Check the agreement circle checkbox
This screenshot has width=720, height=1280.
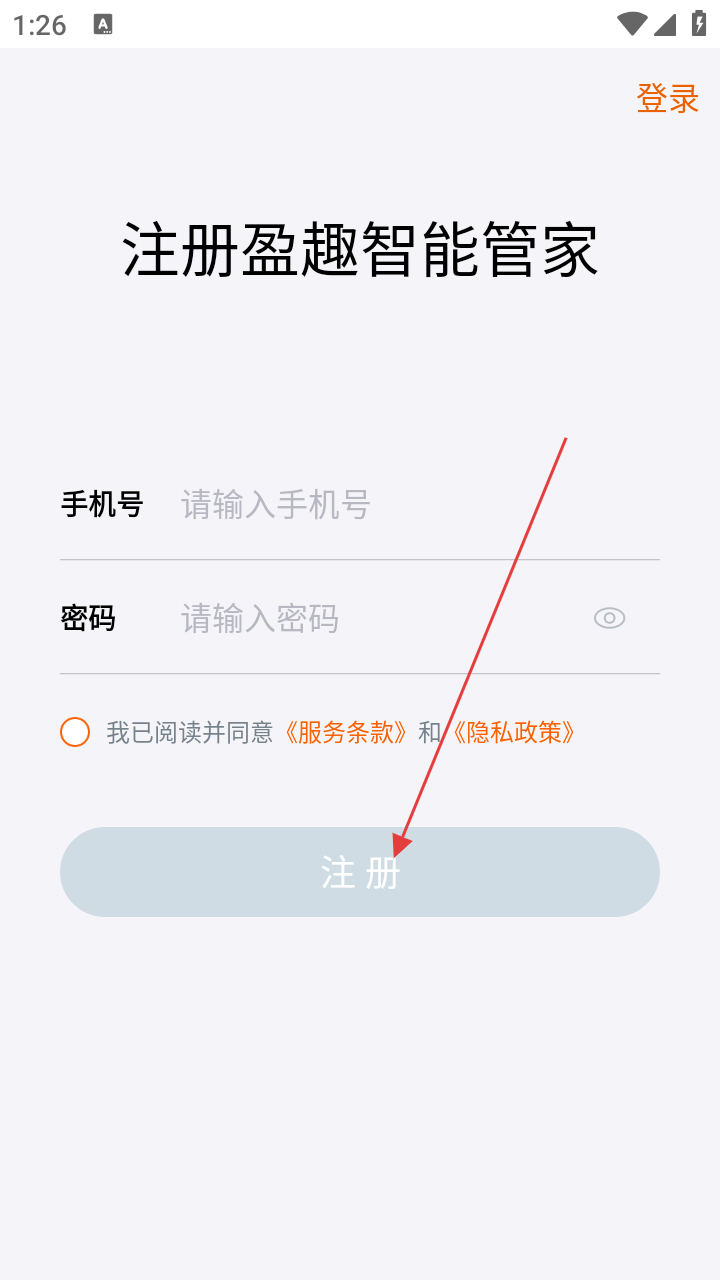click(75, 732)
